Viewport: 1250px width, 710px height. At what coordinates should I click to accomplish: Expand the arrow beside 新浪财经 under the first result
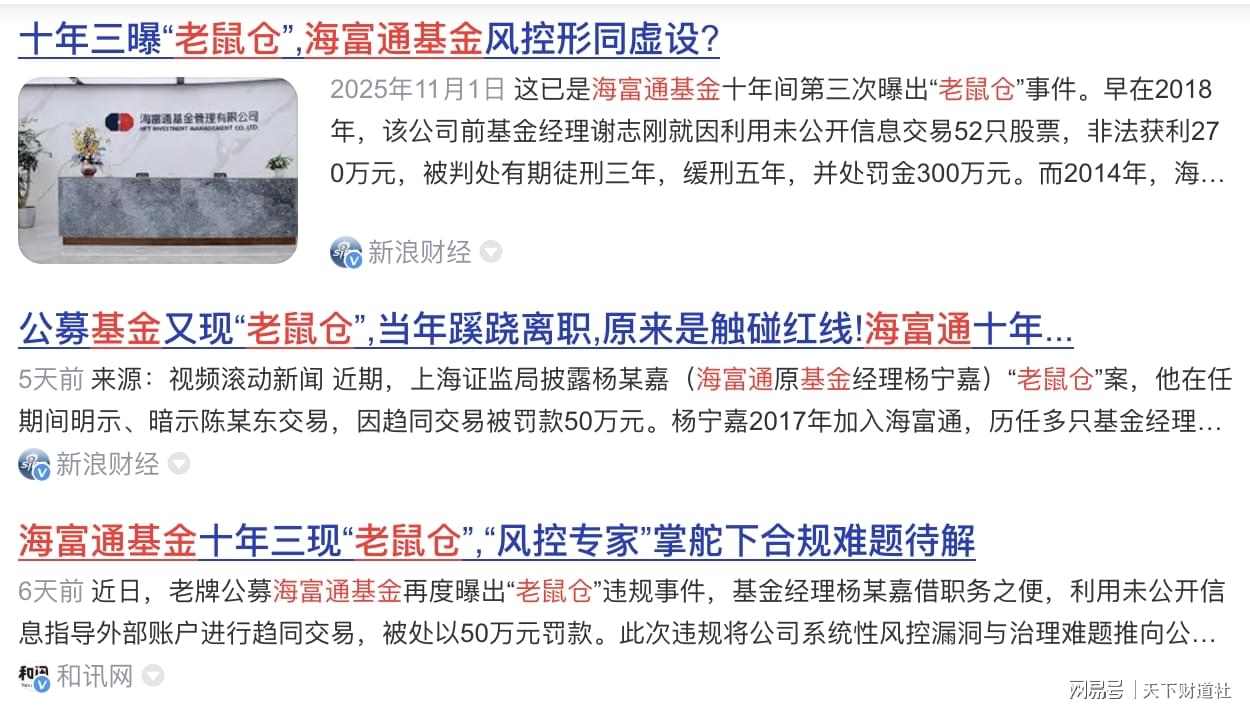coord(490,252)
